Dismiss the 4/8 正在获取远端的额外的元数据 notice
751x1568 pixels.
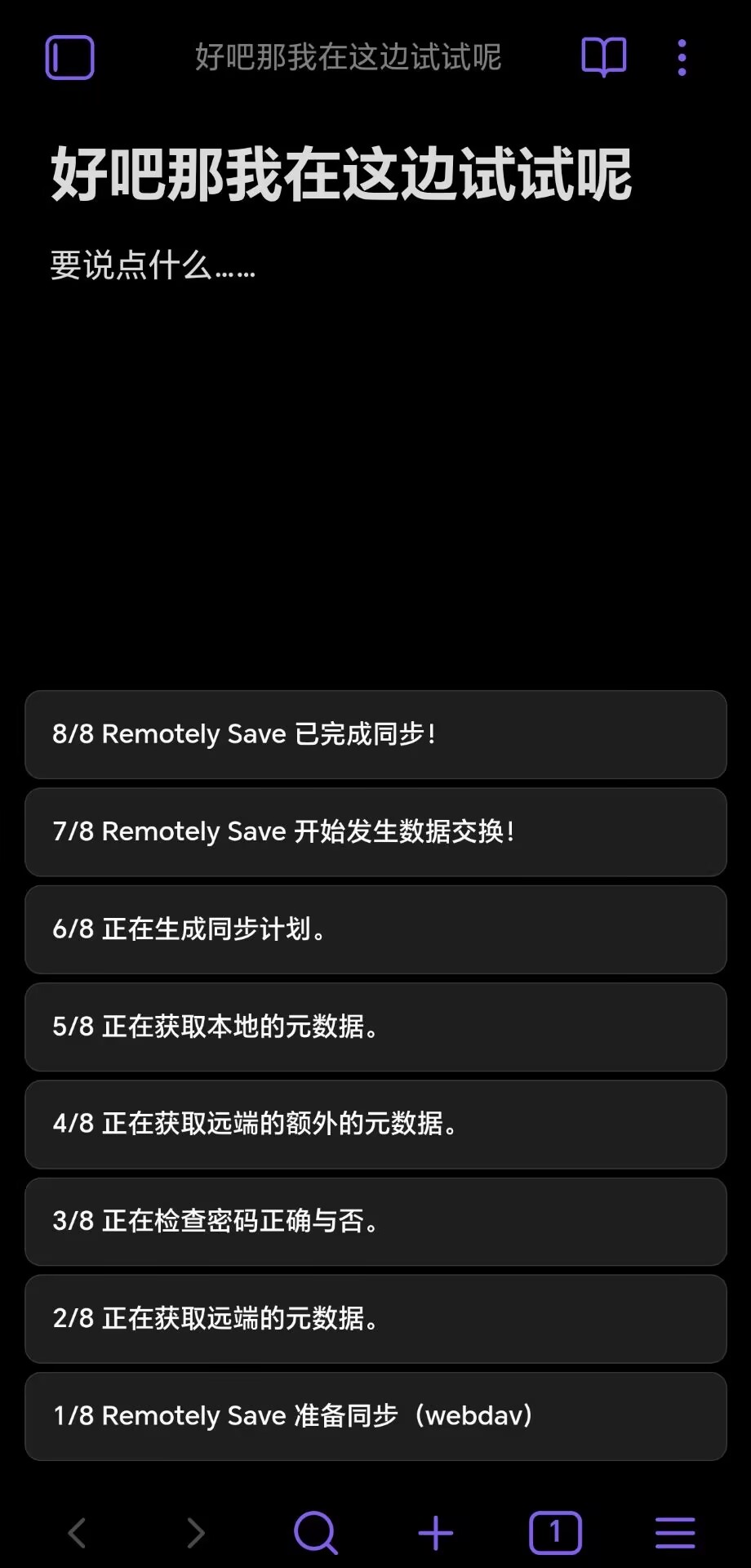click(375, 1124)
